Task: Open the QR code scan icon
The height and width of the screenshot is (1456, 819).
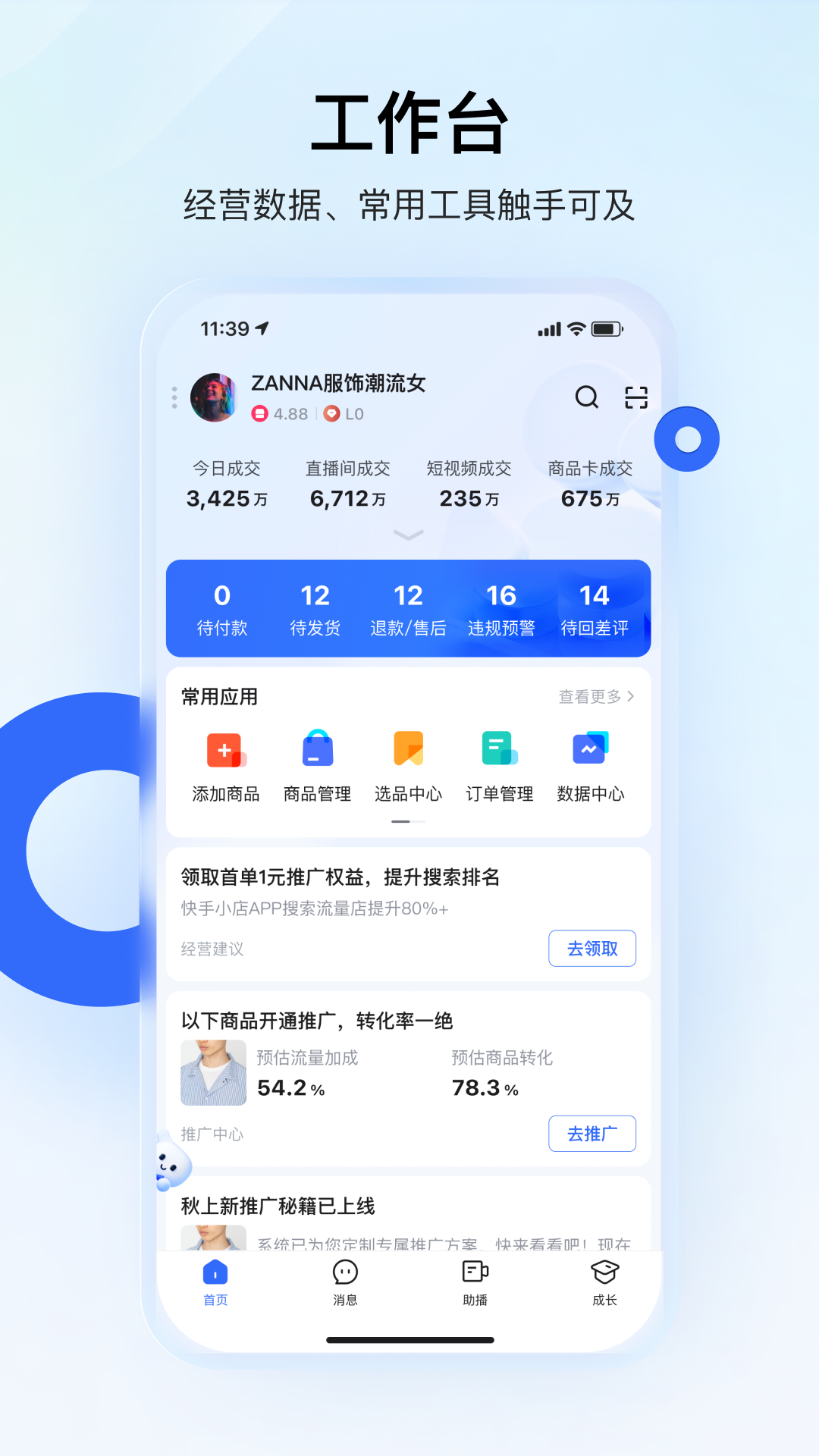Action: pos(635,397)
